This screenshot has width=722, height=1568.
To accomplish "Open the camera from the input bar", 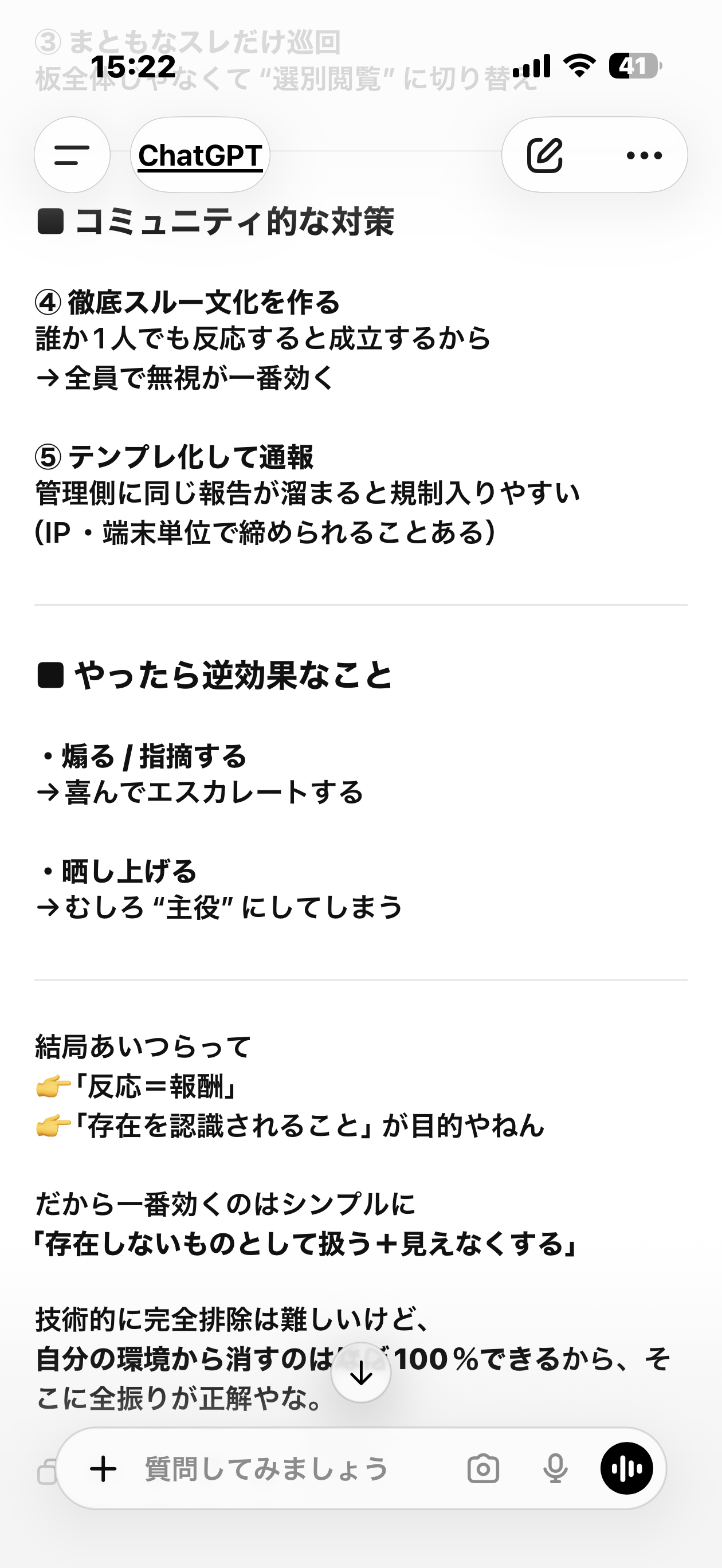I will [484, 1469].
